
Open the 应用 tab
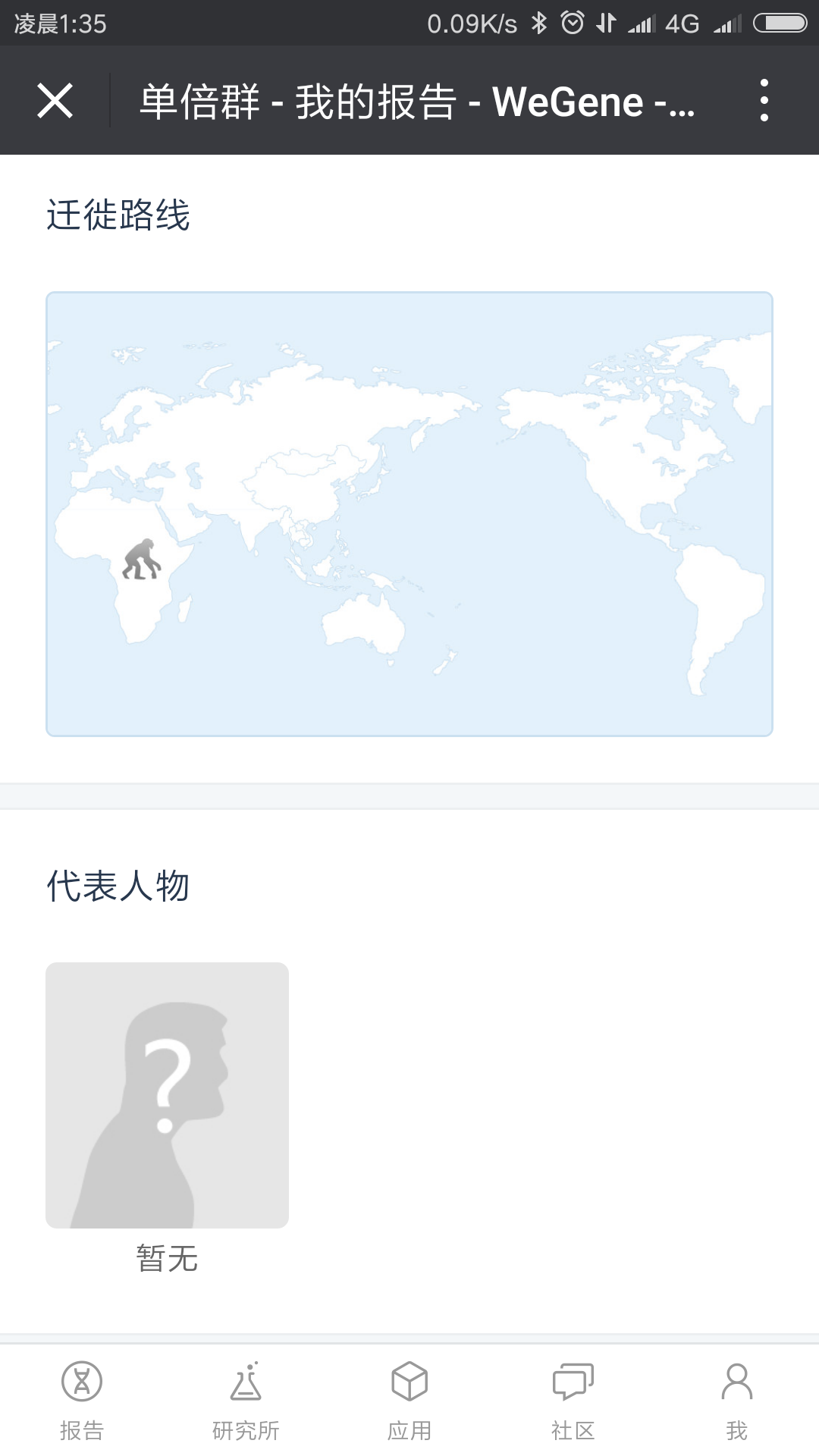(x=409, y=1401)
